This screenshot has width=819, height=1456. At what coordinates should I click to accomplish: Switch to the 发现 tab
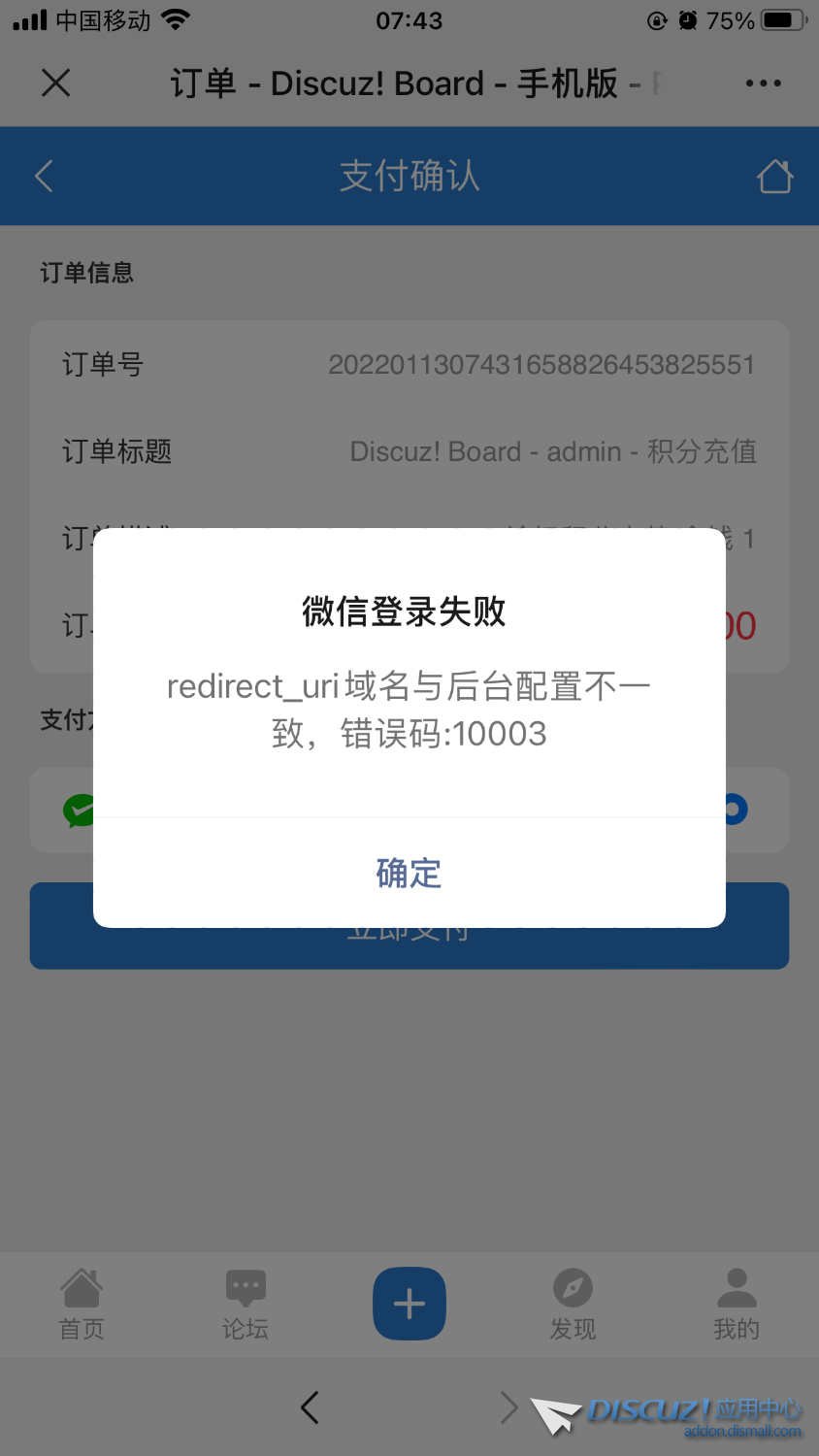pyautogui.click(x=573, y=1305)
